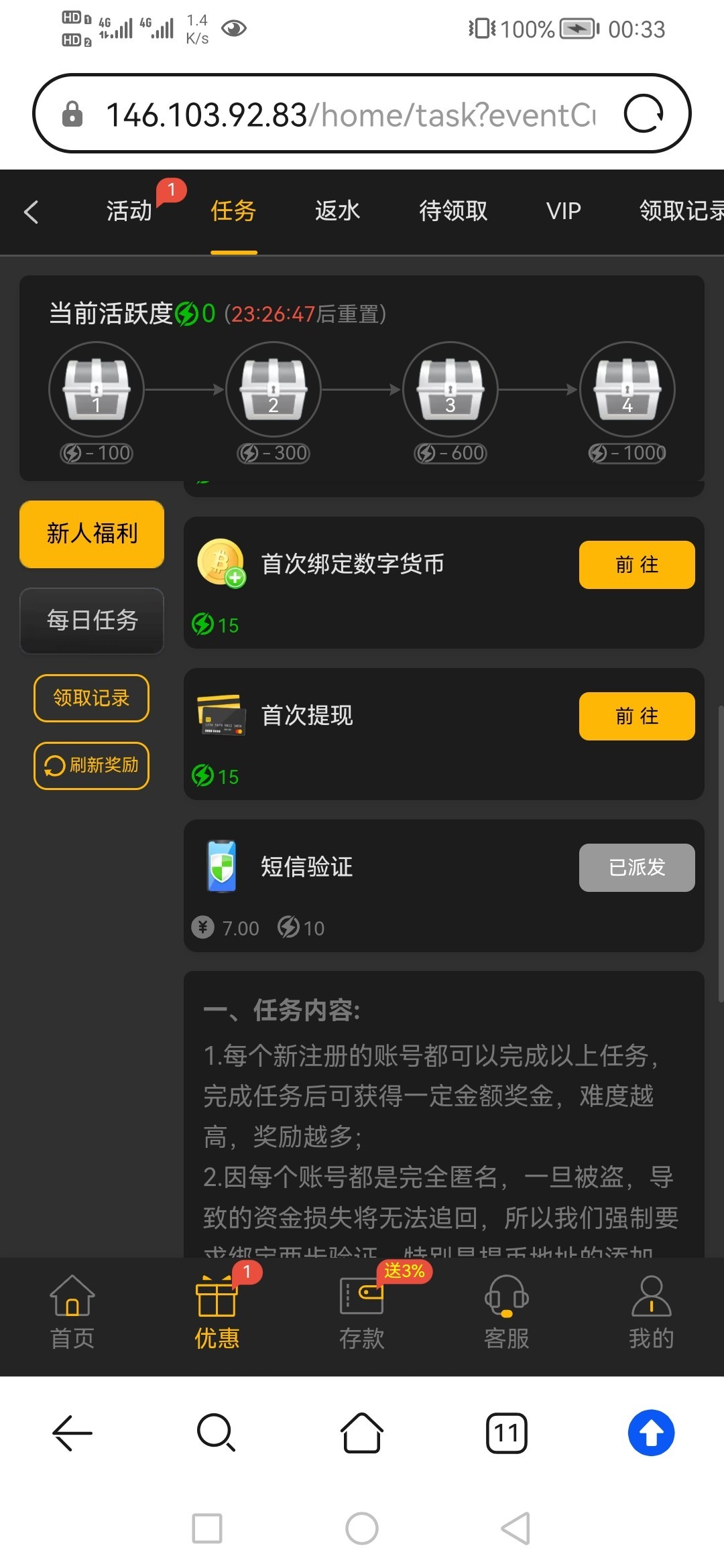Image resolution: width=724 pixels, height=1568 pixels.
Task: Open the 我的 profile tab
Action: pos(651,1312)
